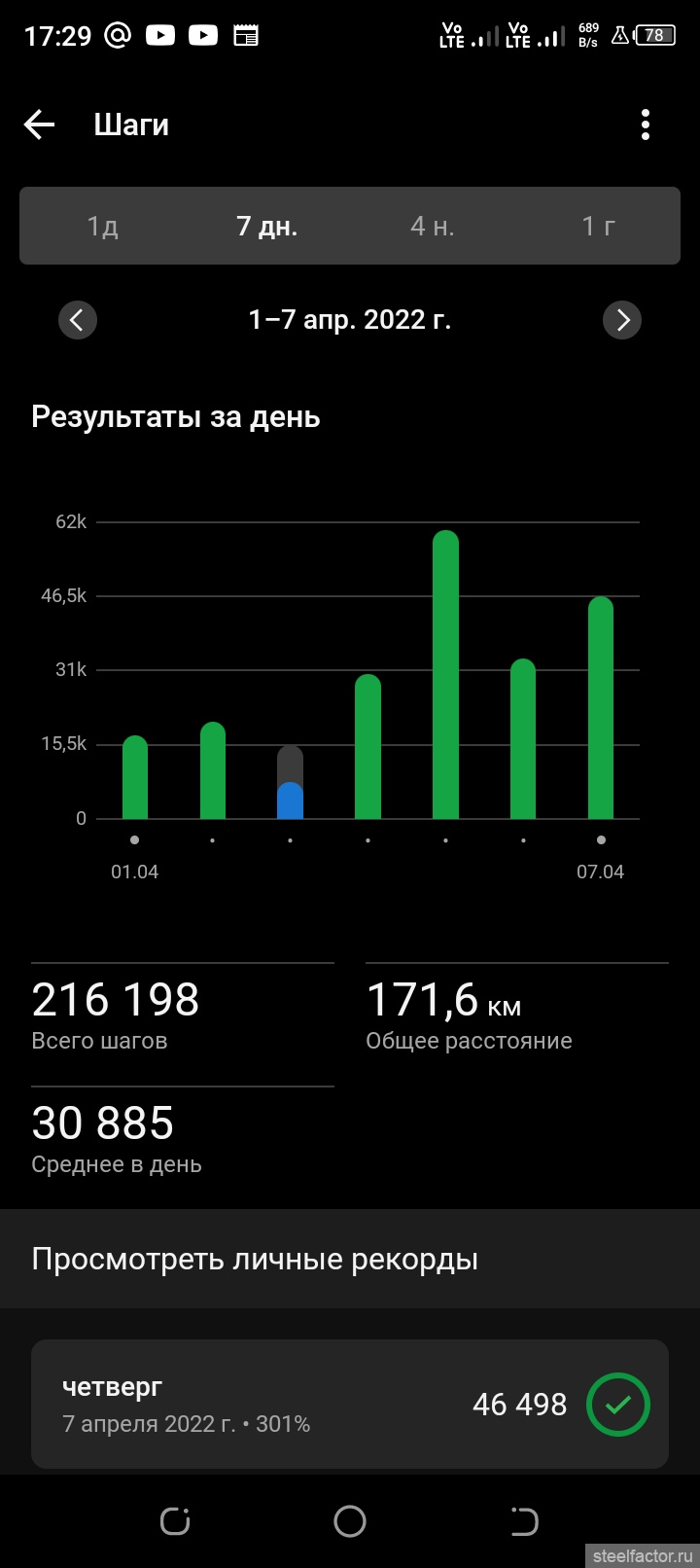This screenshot has width=700, height=1568.
Task: Open Просмотреть личные рекорды
Action: tap(255, 1260)
